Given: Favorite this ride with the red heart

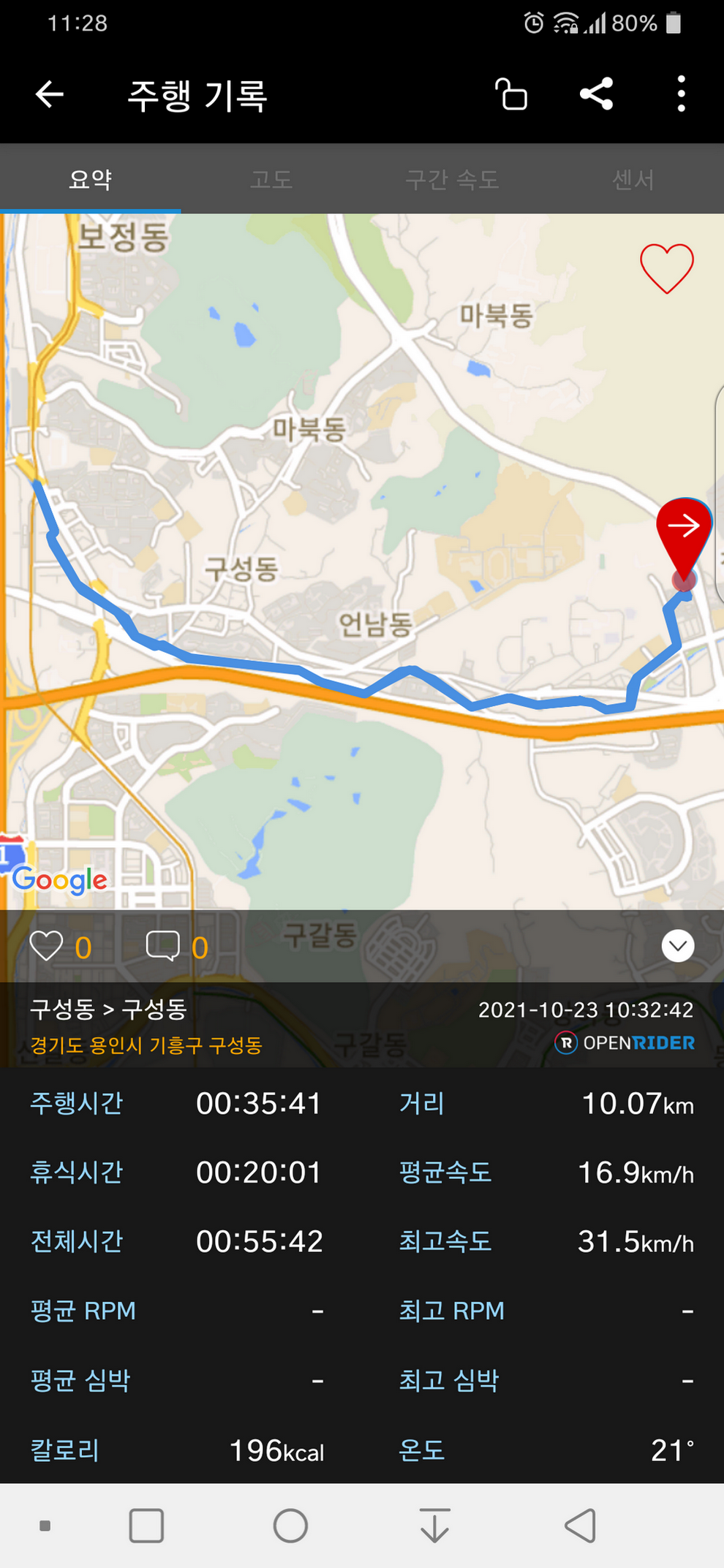Looking at the screenshot, I should tap(666, 268).
